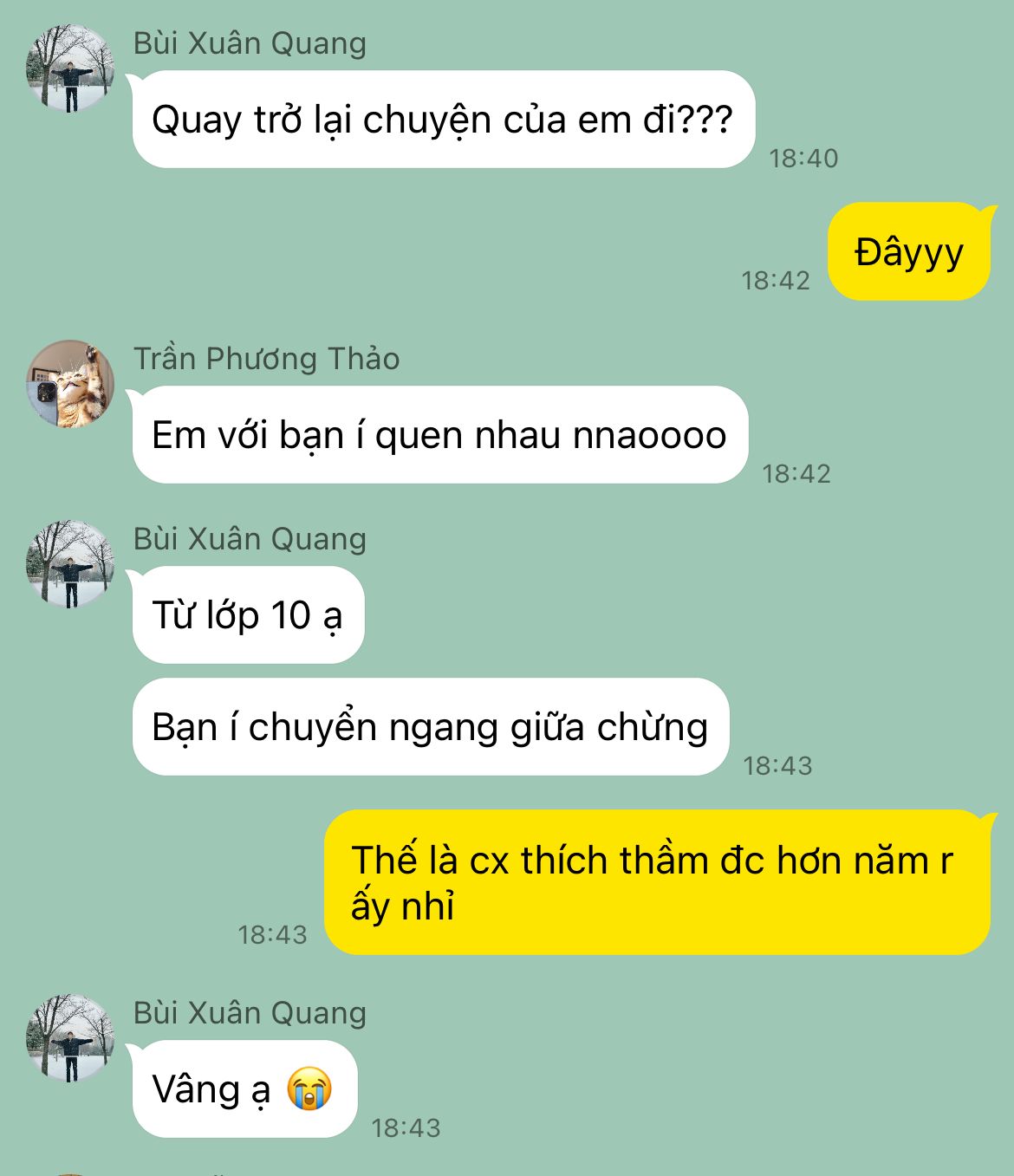Tap Bùi Xuân Quang's avatar next to "Từ lớp 10 ạ"

[x=70, y=564]
